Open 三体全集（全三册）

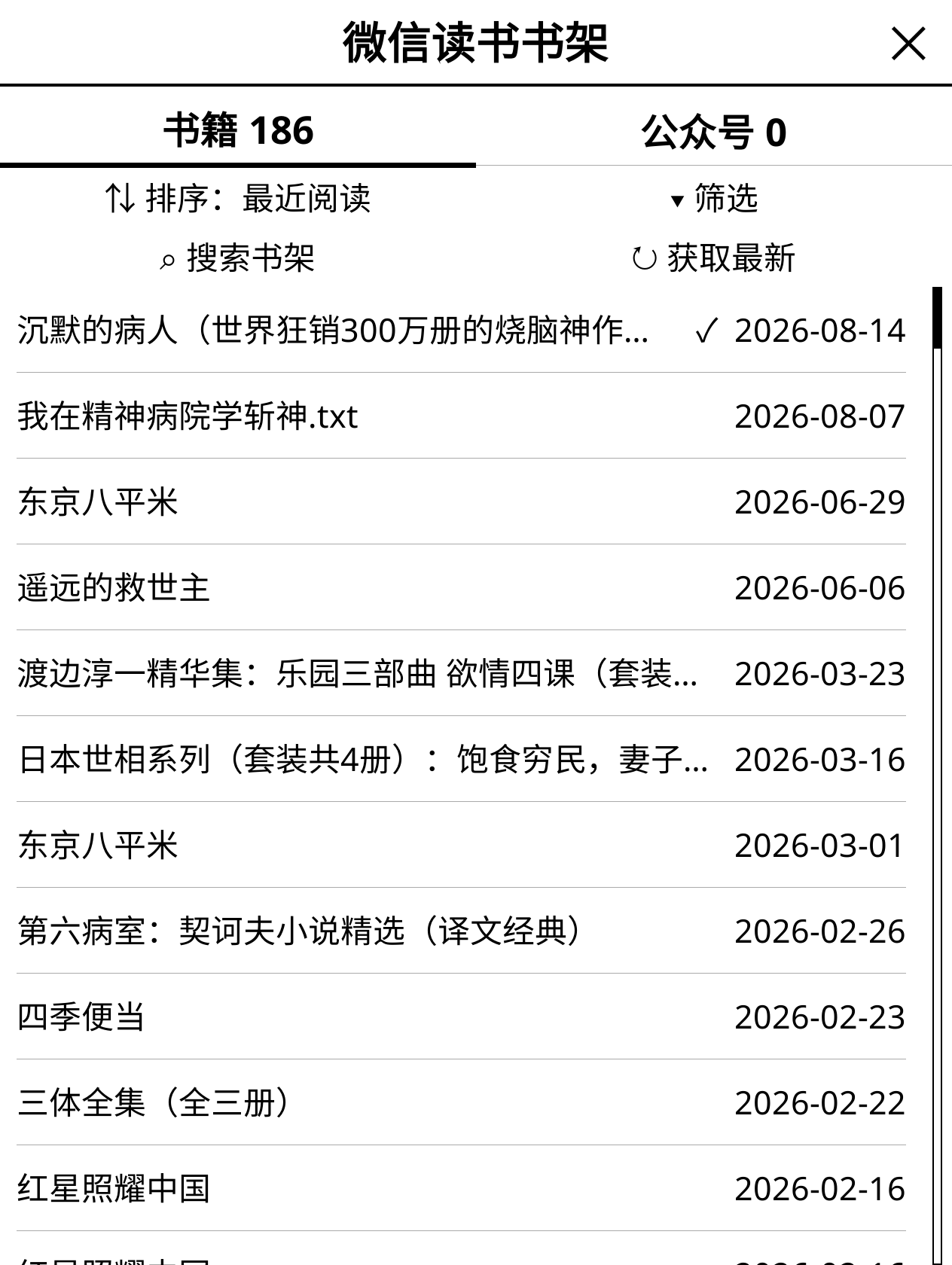(x=461, y=1102)
